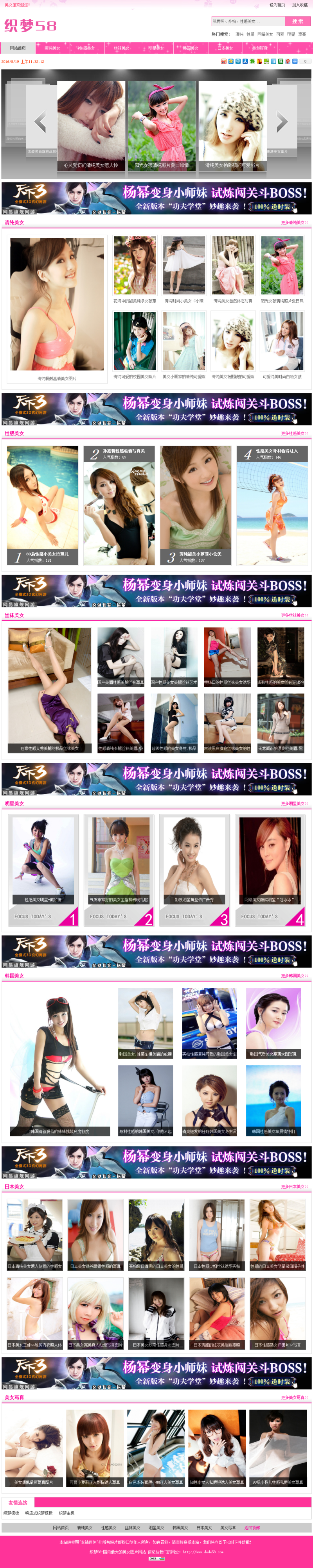Open 更多丝袜美女 more link
Screen dimensions: 313x1568
click(294, 615)
